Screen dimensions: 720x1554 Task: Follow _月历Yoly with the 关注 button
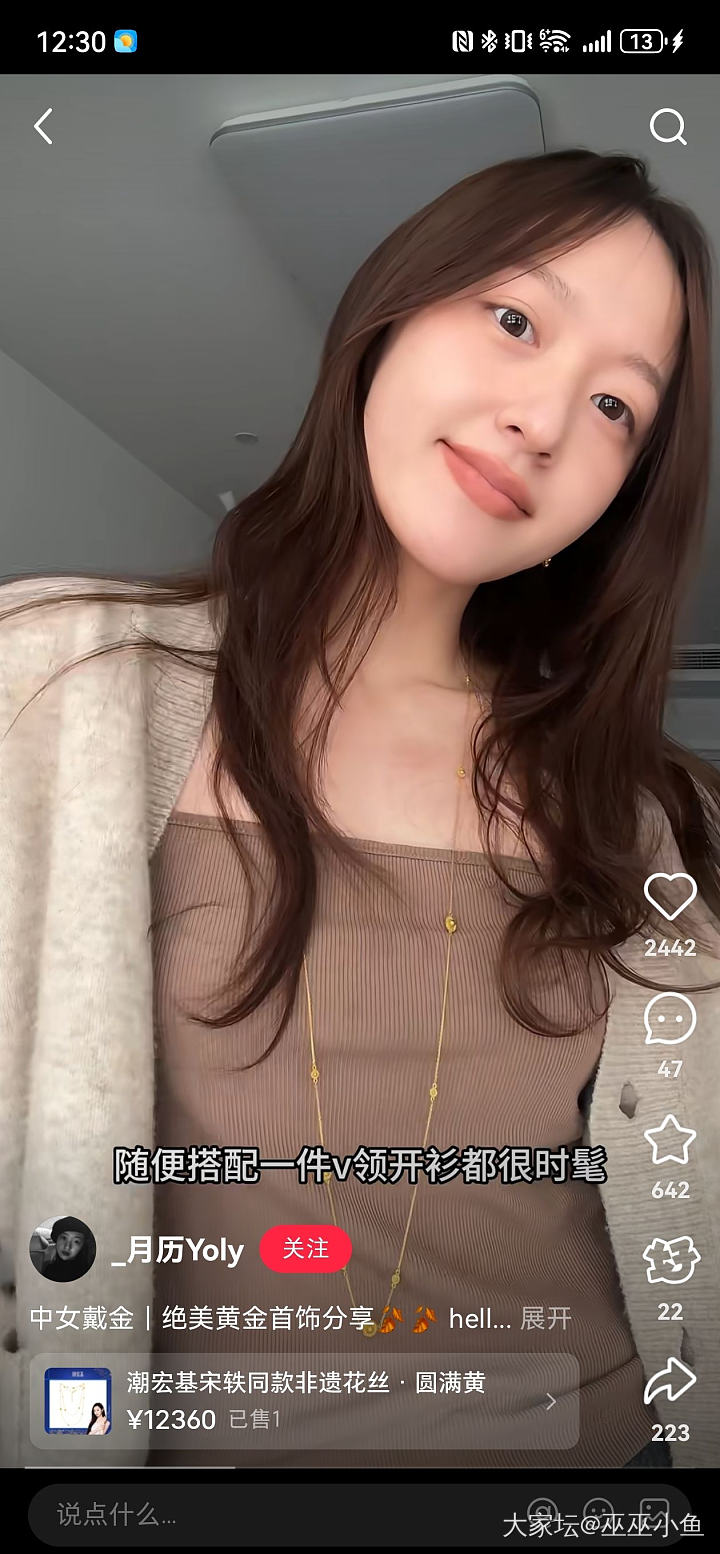click(x=305, y=1249)
